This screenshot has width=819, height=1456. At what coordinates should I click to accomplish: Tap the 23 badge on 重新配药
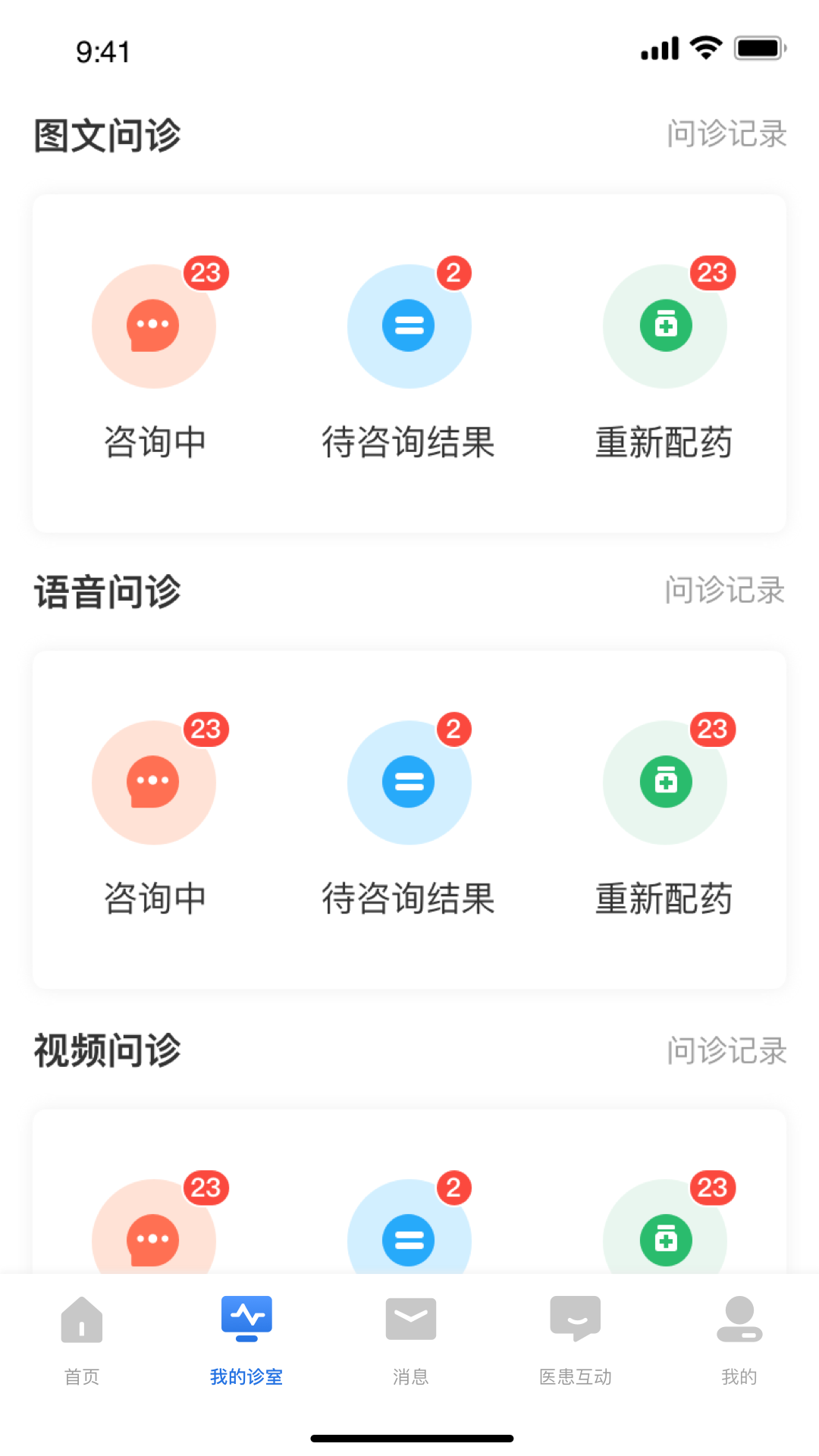point(711,274)
